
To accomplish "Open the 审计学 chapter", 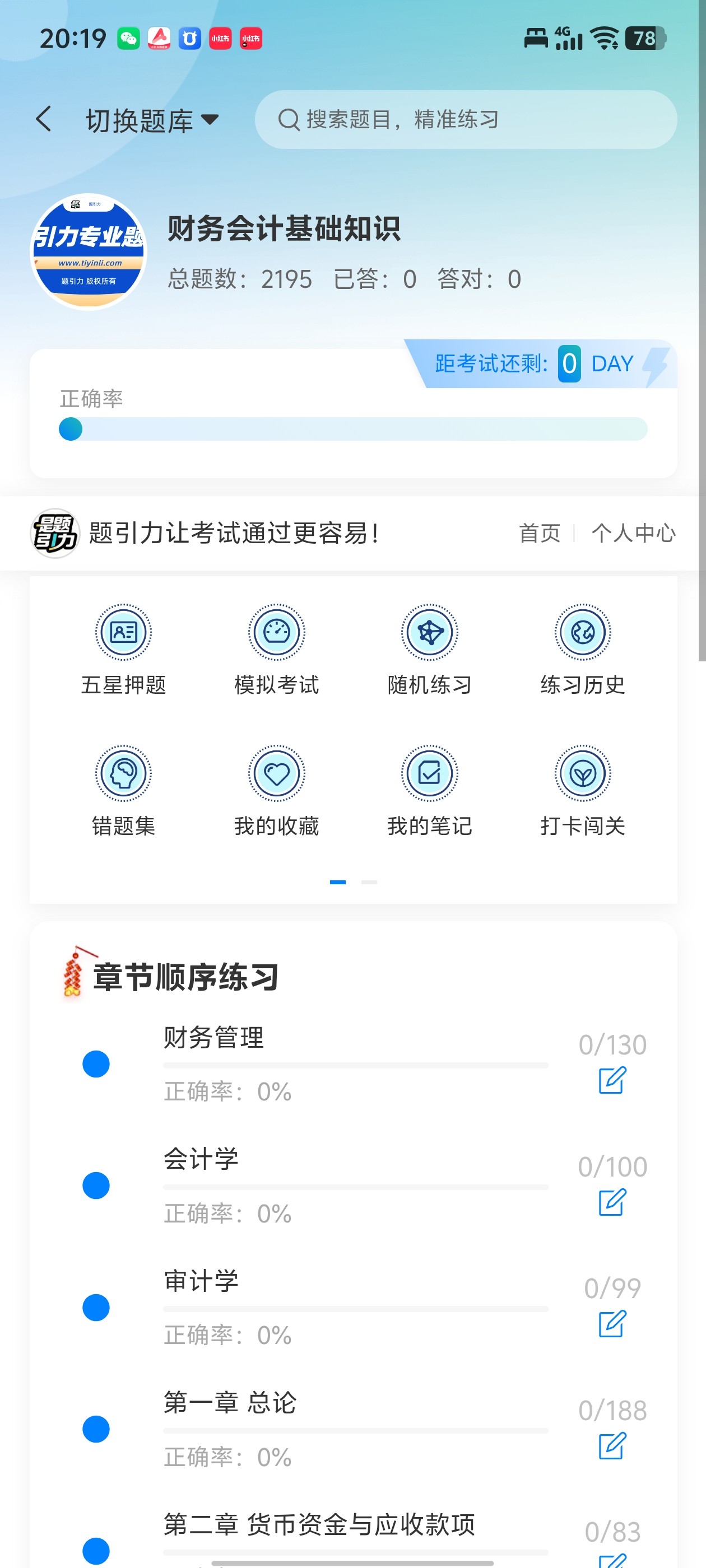I will (201, 1281).
